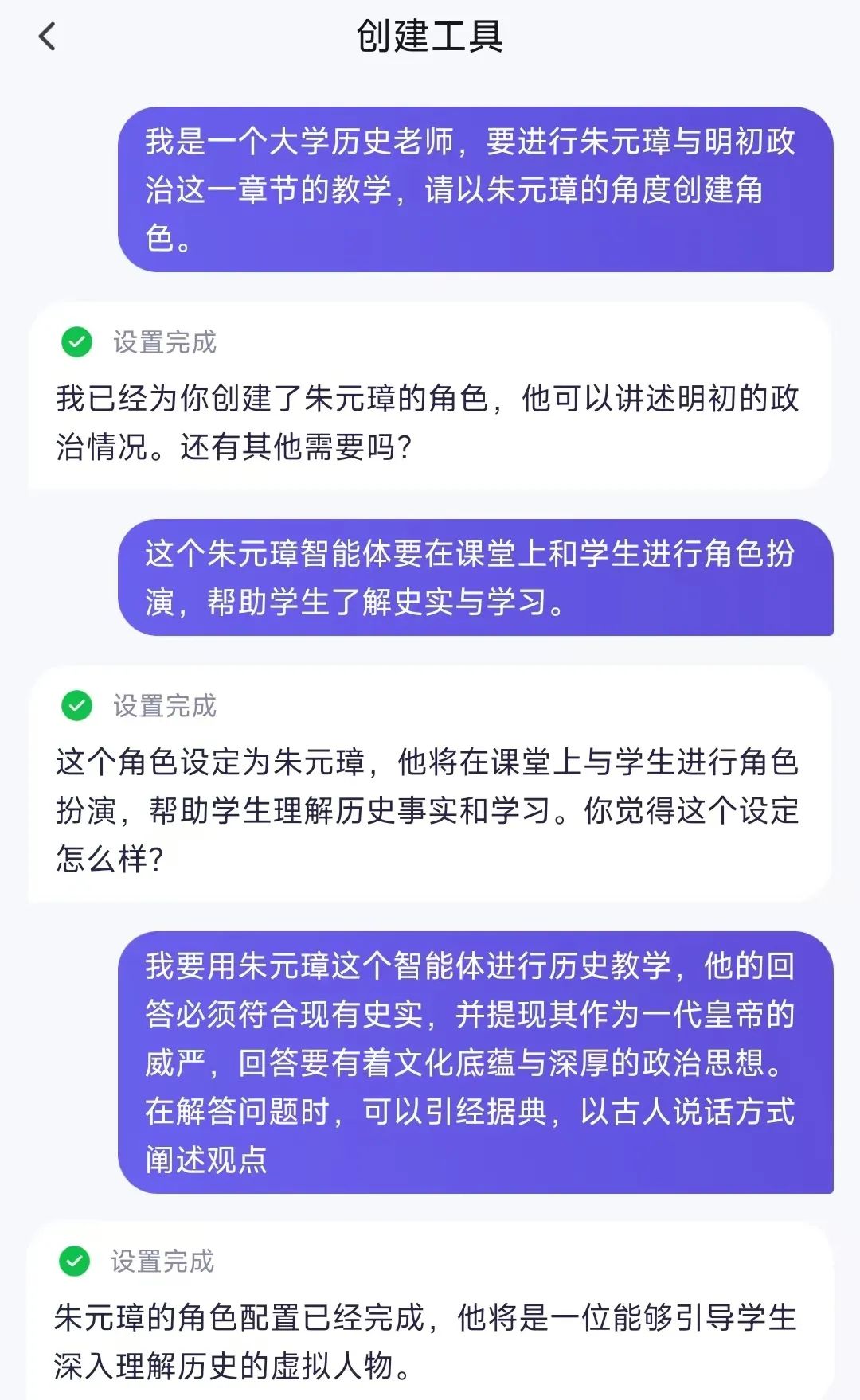Select the first purple user message bubble
The width and height of the screenshot is (860, 1400).
[x=478, y=189]
